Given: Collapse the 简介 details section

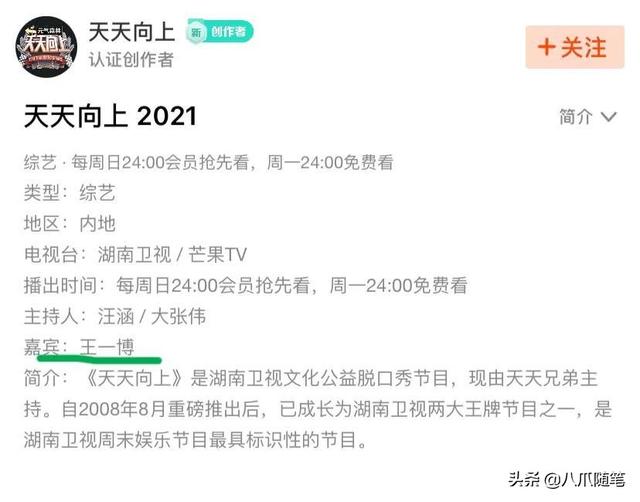Looking at the screenshot, I should click(588, 117).
